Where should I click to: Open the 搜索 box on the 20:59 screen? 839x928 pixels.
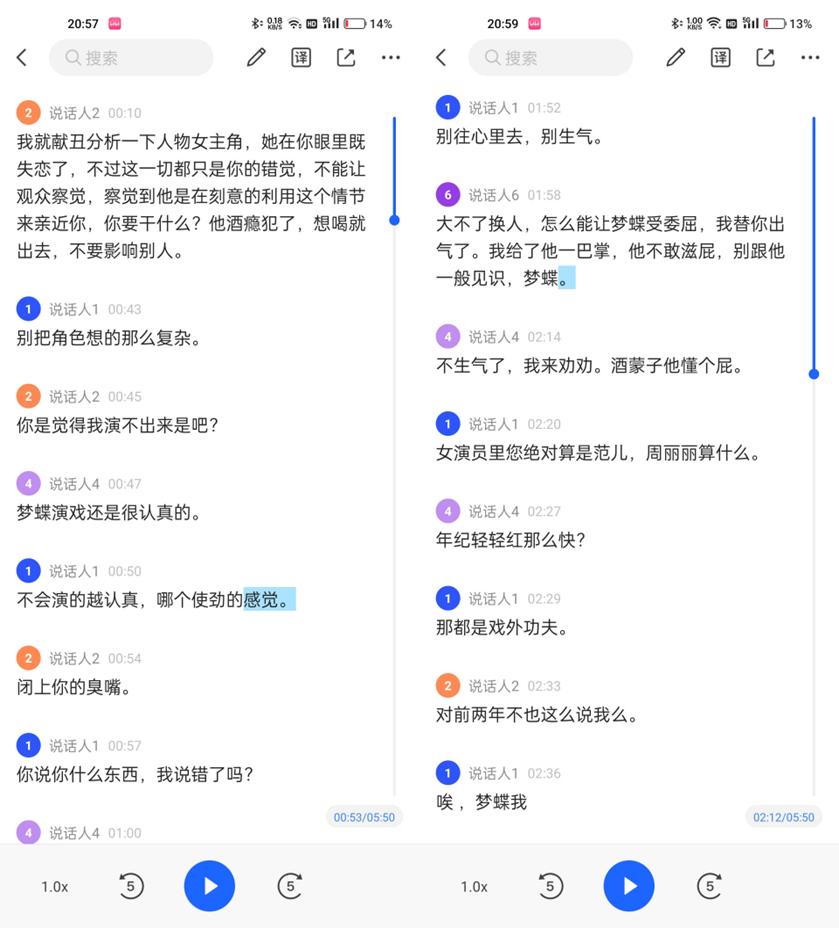(x=550, y=58)
